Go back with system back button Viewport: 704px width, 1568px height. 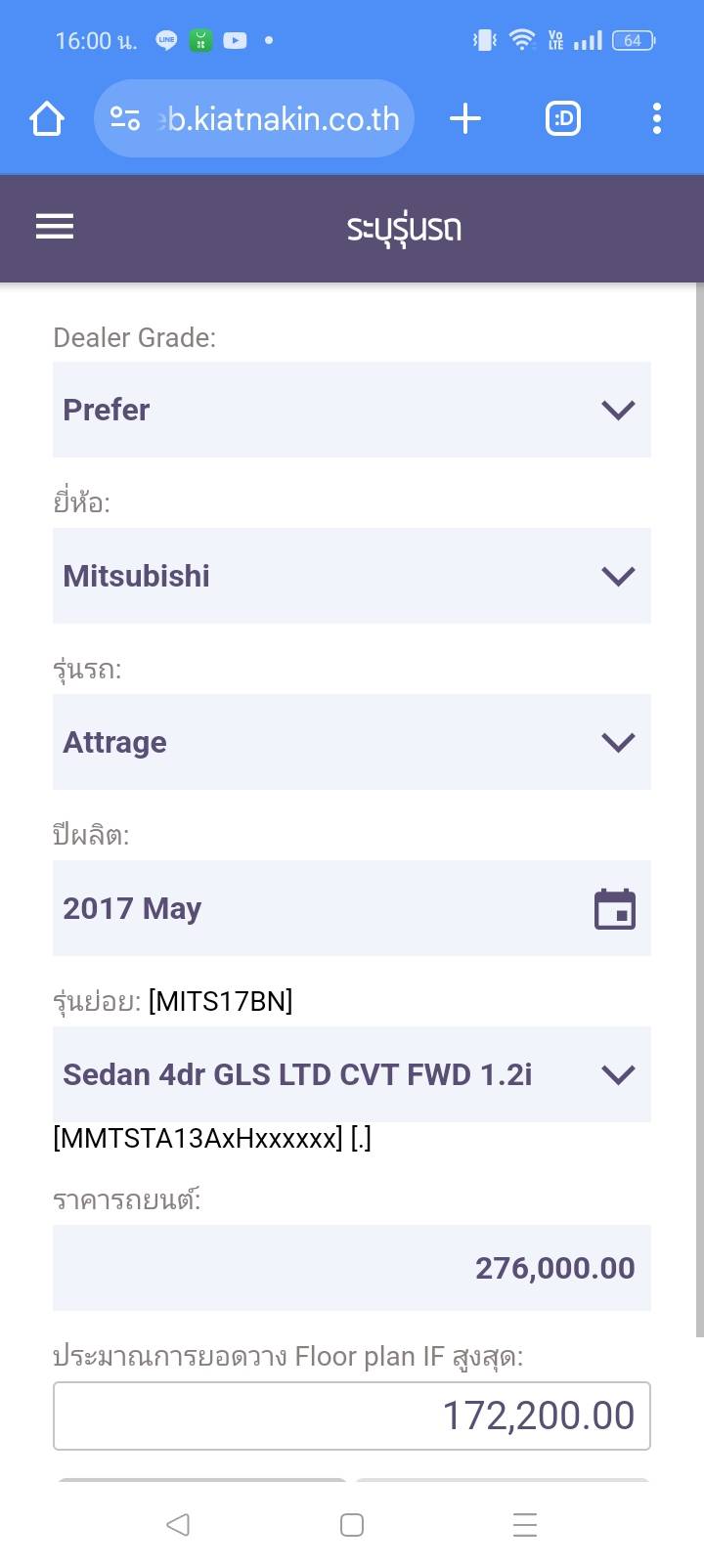point(178,1524)
